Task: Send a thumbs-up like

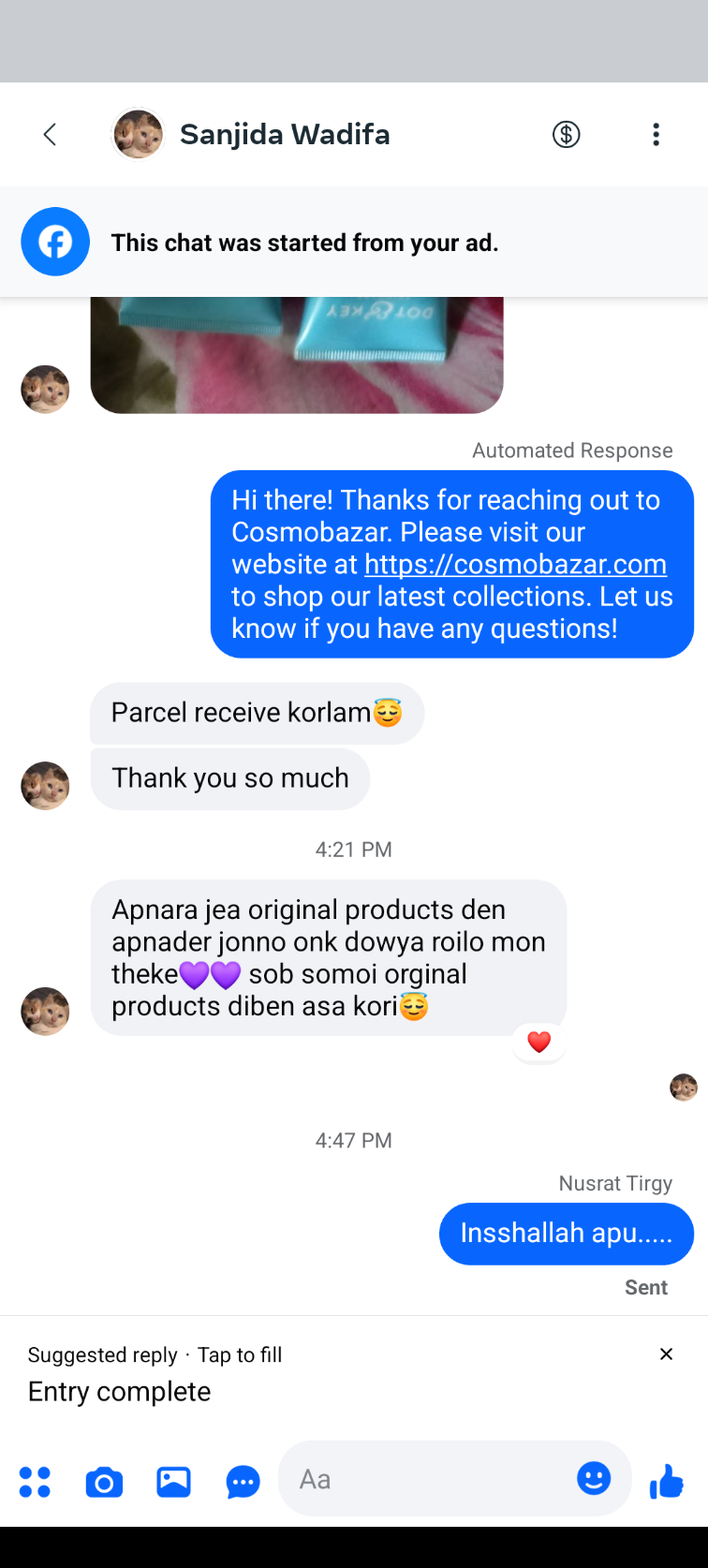Action: [667, 1482]
